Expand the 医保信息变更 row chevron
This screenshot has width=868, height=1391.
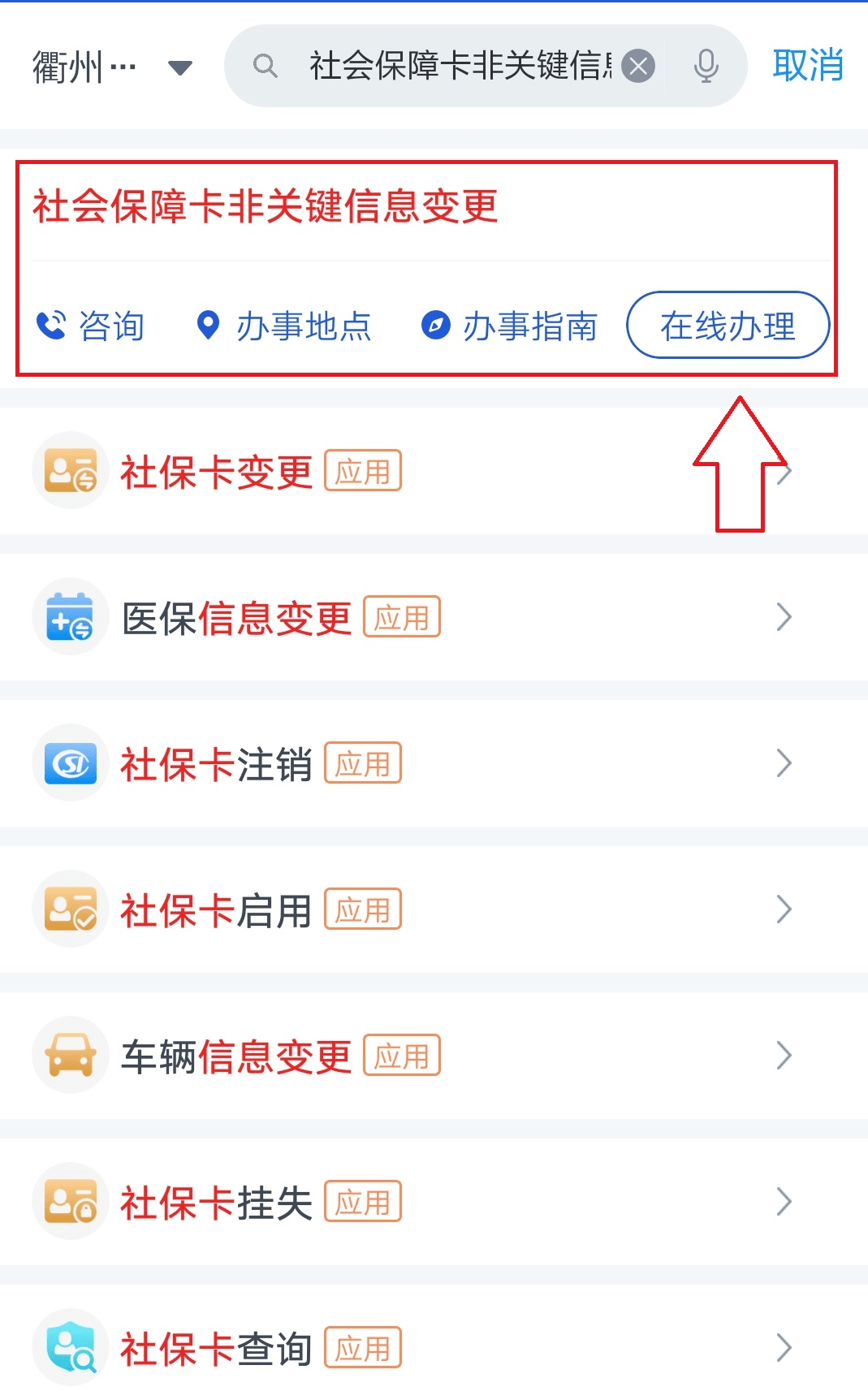coord(784,616)
